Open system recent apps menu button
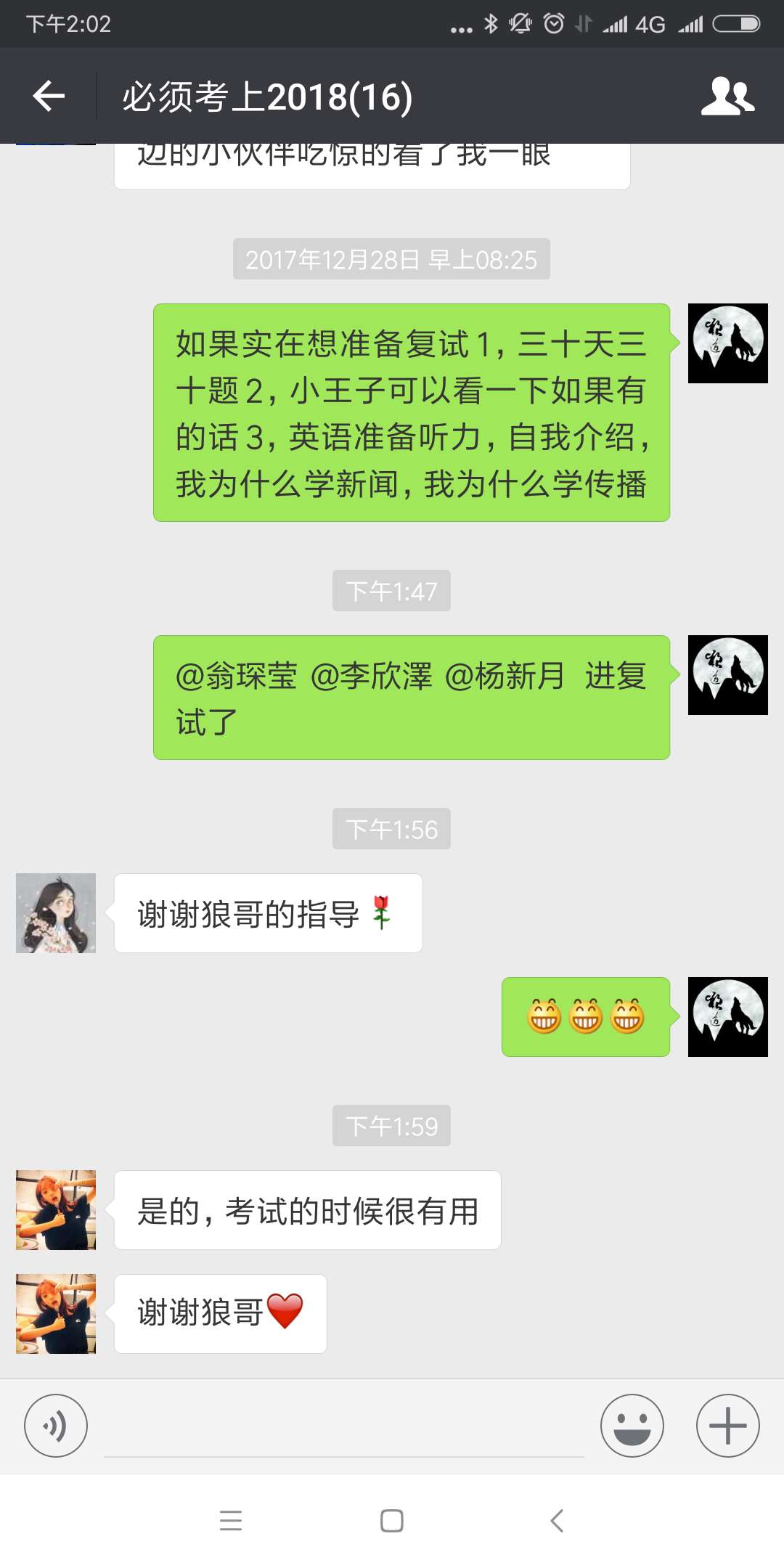The image size is (784, 1568). (x=231, y=1520)
